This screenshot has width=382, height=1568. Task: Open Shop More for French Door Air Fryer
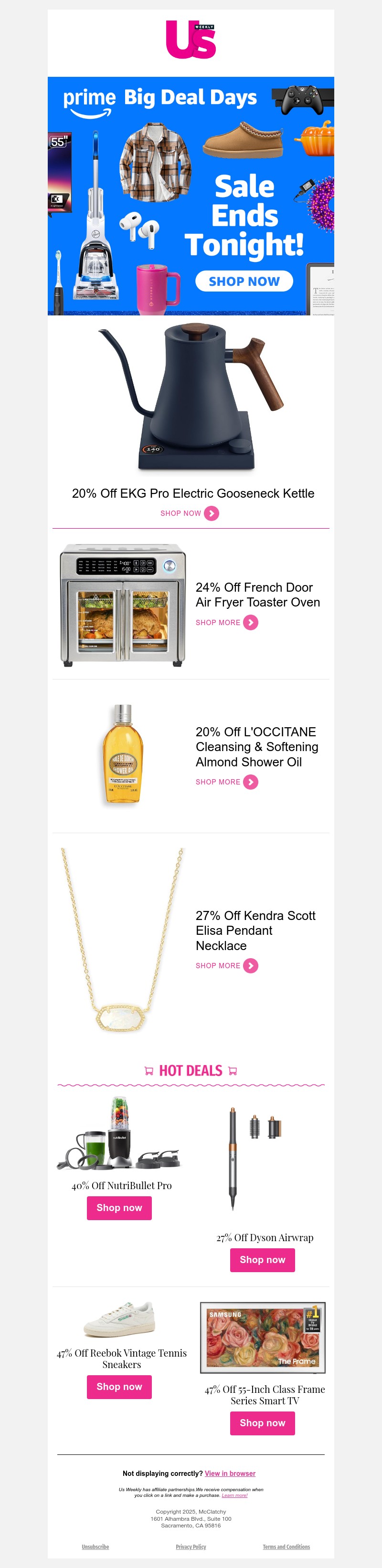click(227, 622)
